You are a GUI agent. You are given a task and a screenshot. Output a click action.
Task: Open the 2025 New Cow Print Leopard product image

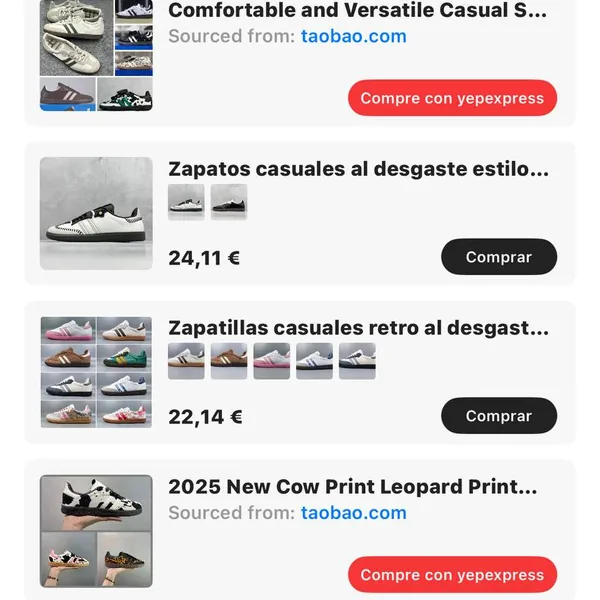pos(96,531)
